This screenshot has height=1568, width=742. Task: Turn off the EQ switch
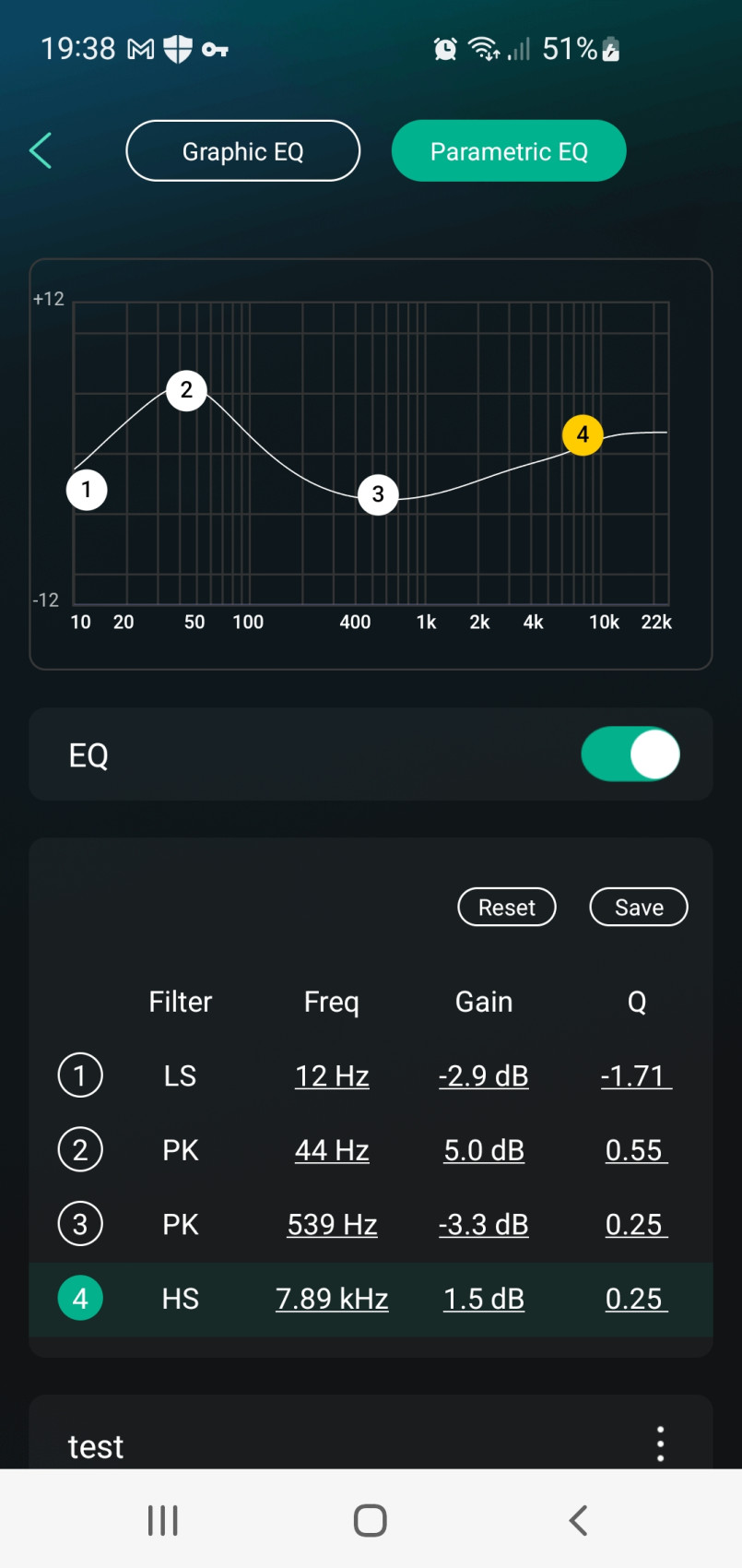click(x=630, y=754)
